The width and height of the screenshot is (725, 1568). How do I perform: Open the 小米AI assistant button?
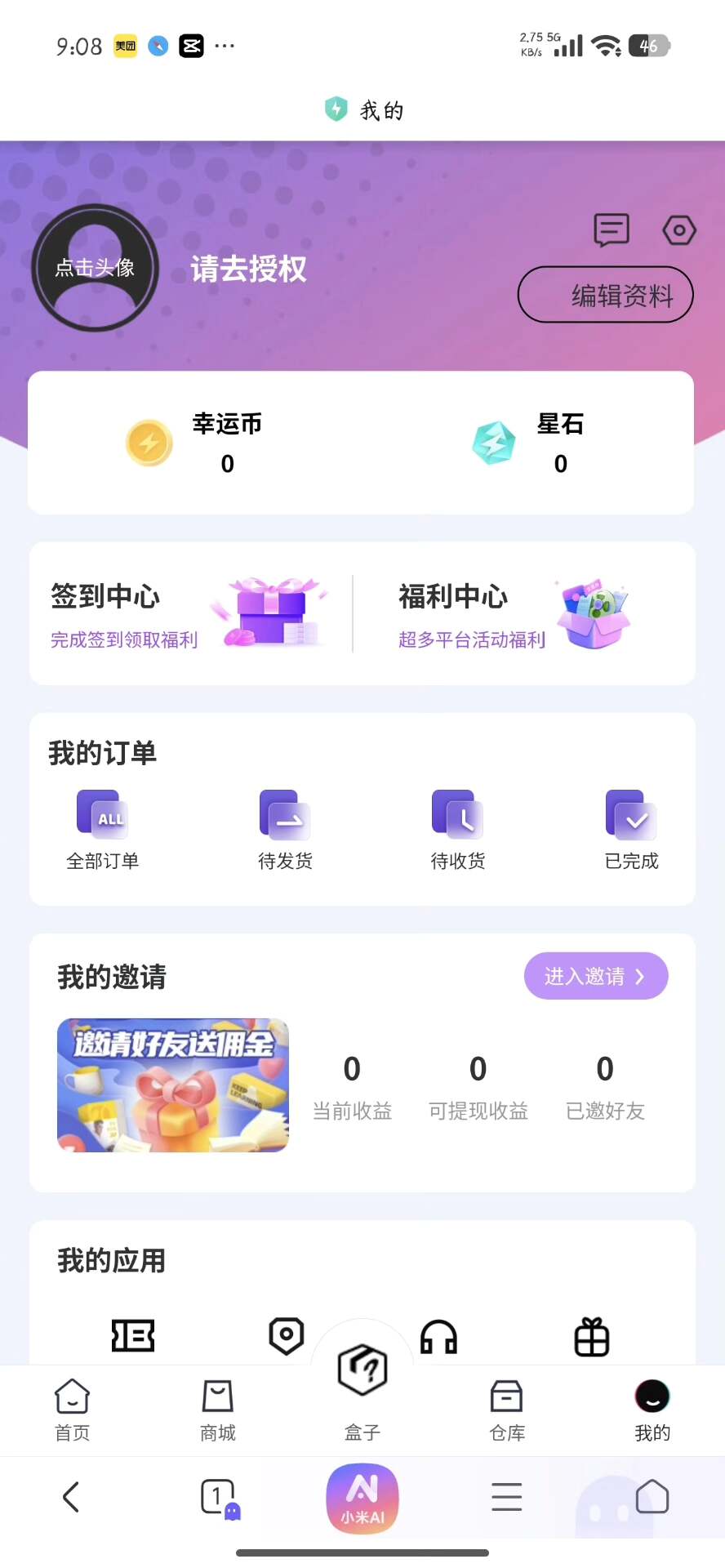click(x=362, y=1498)
